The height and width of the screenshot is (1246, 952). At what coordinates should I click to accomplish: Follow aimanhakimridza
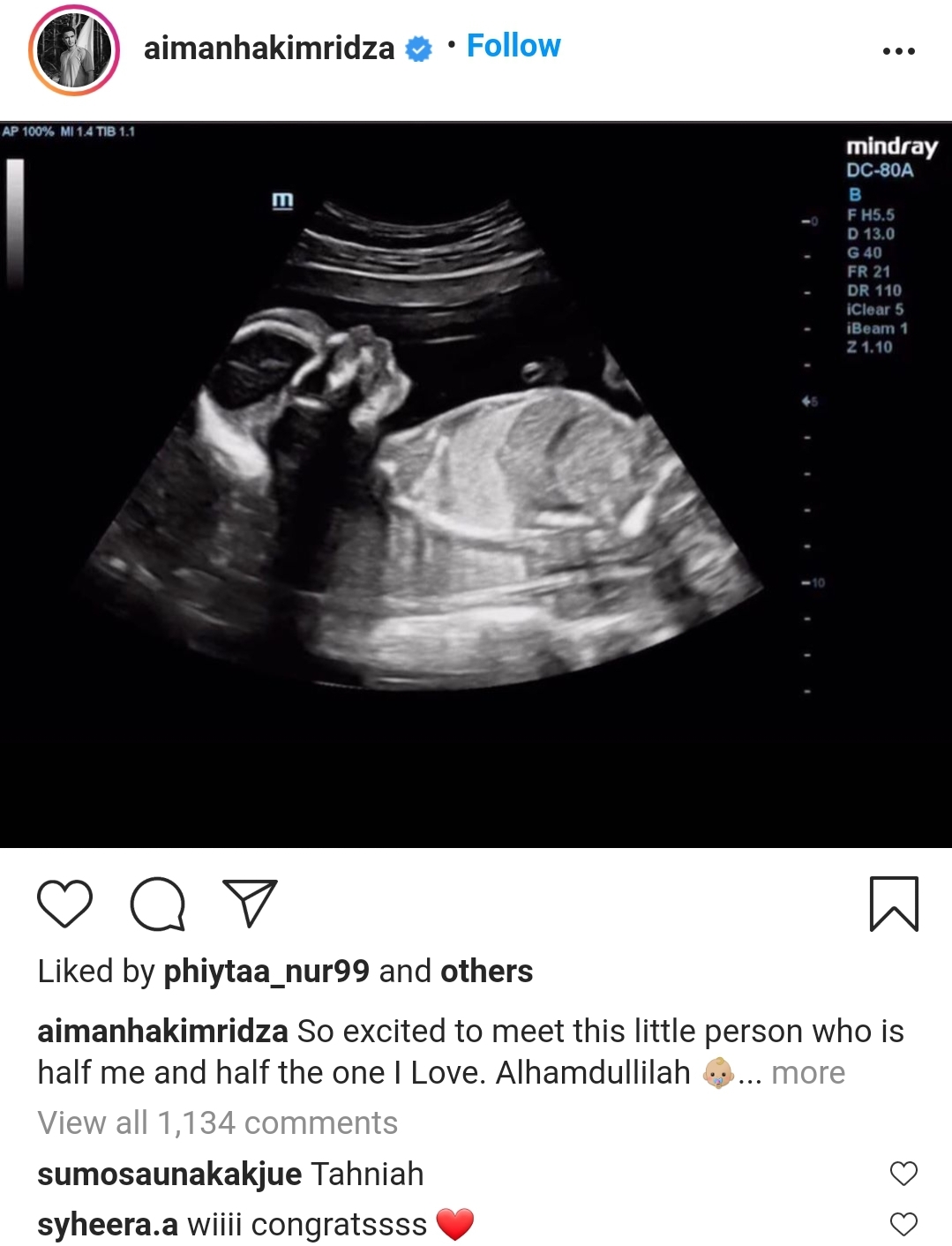tap(513, 46)
